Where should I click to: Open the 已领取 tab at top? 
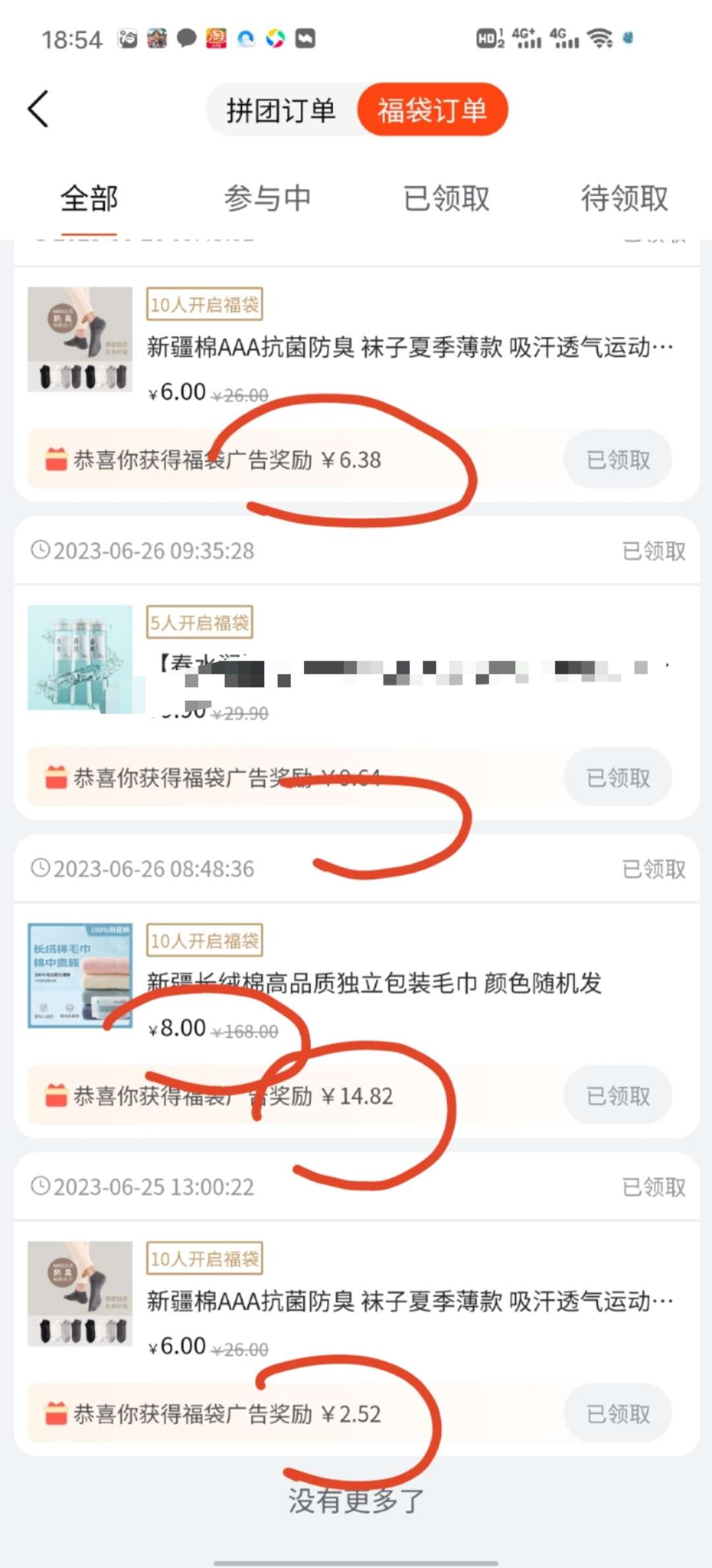click(x=446, y=198)
